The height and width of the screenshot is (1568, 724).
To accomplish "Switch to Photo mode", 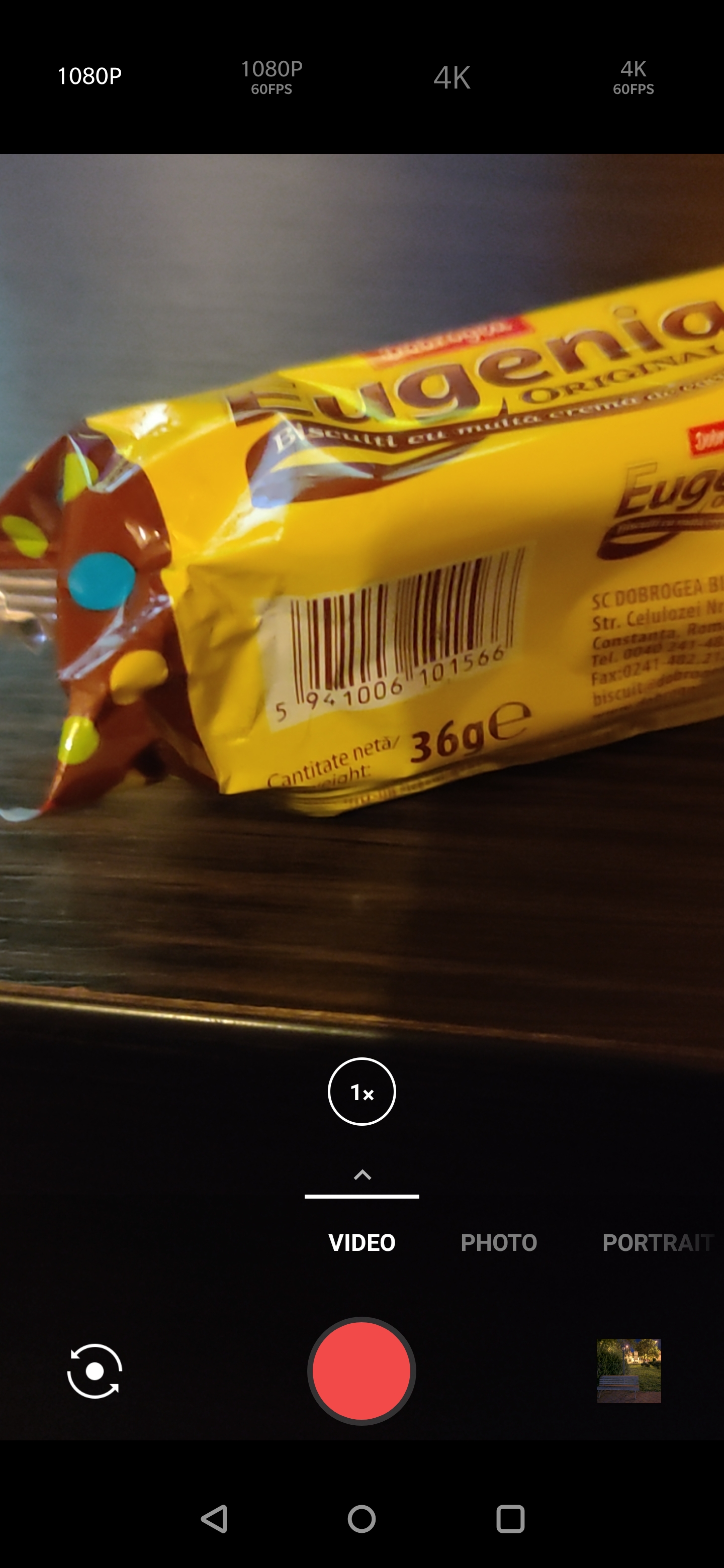I will click(499, 1242).
